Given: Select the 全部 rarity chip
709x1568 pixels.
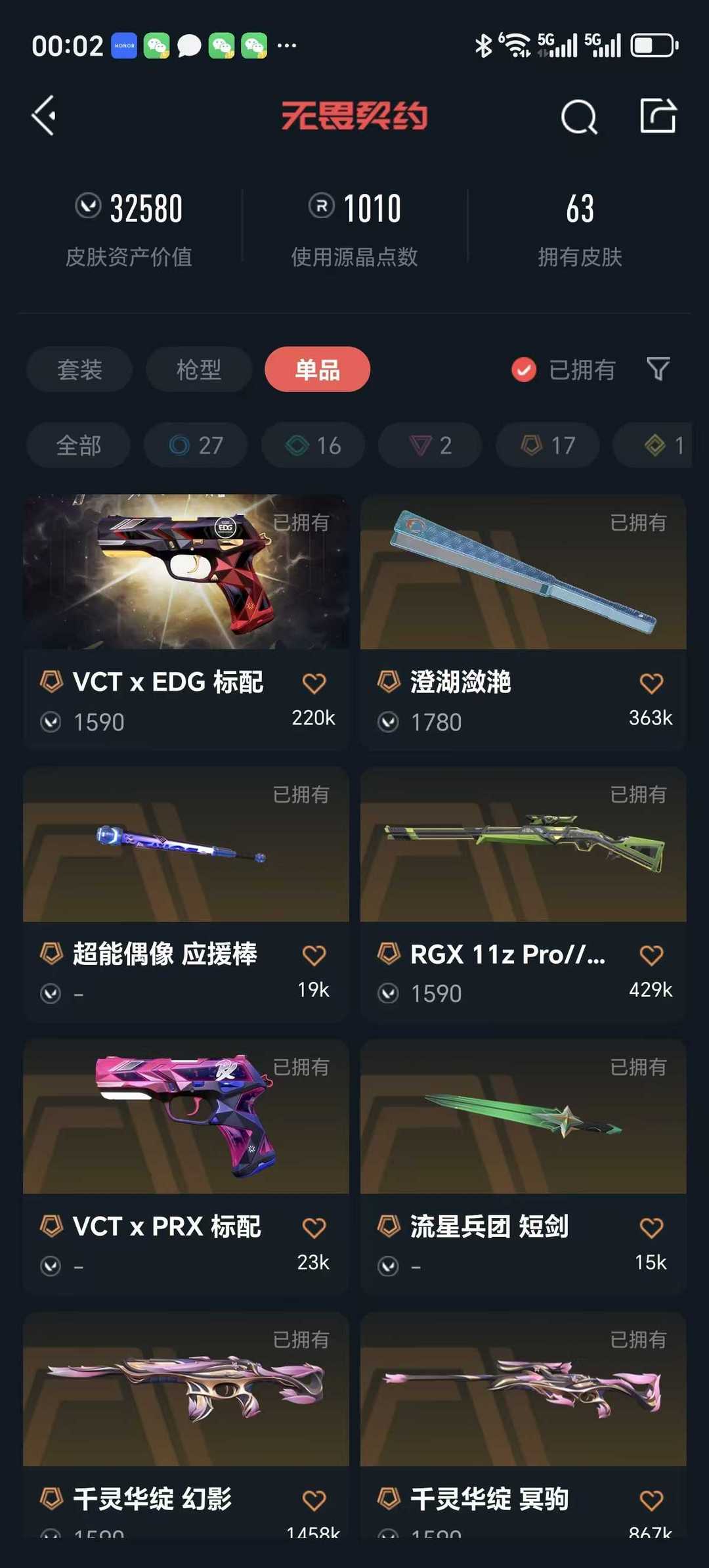Looking at the screenshot, I should [x=79, y=445].
